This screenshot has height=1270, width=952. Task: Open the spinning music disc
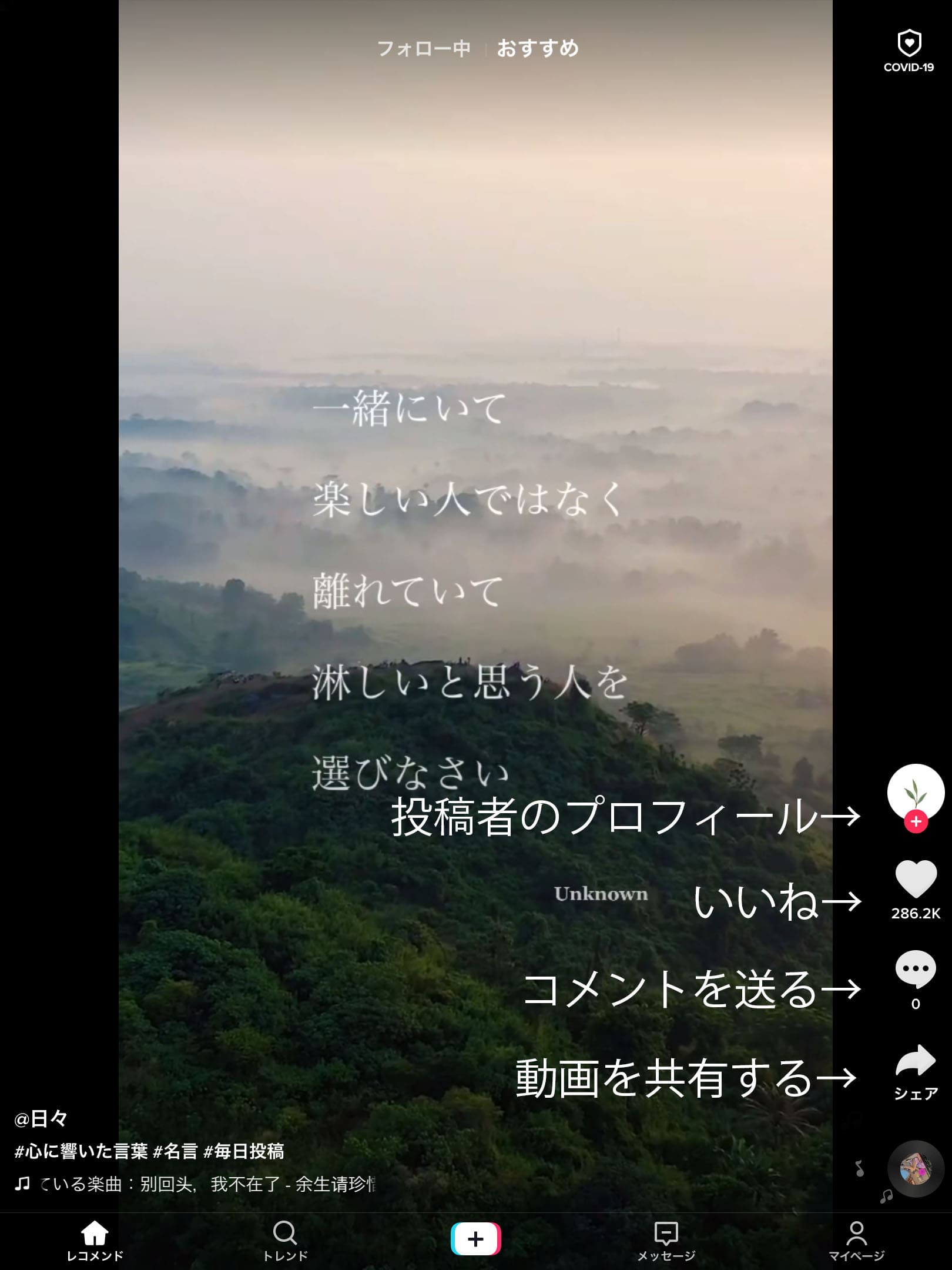[x=915, y=1169]
